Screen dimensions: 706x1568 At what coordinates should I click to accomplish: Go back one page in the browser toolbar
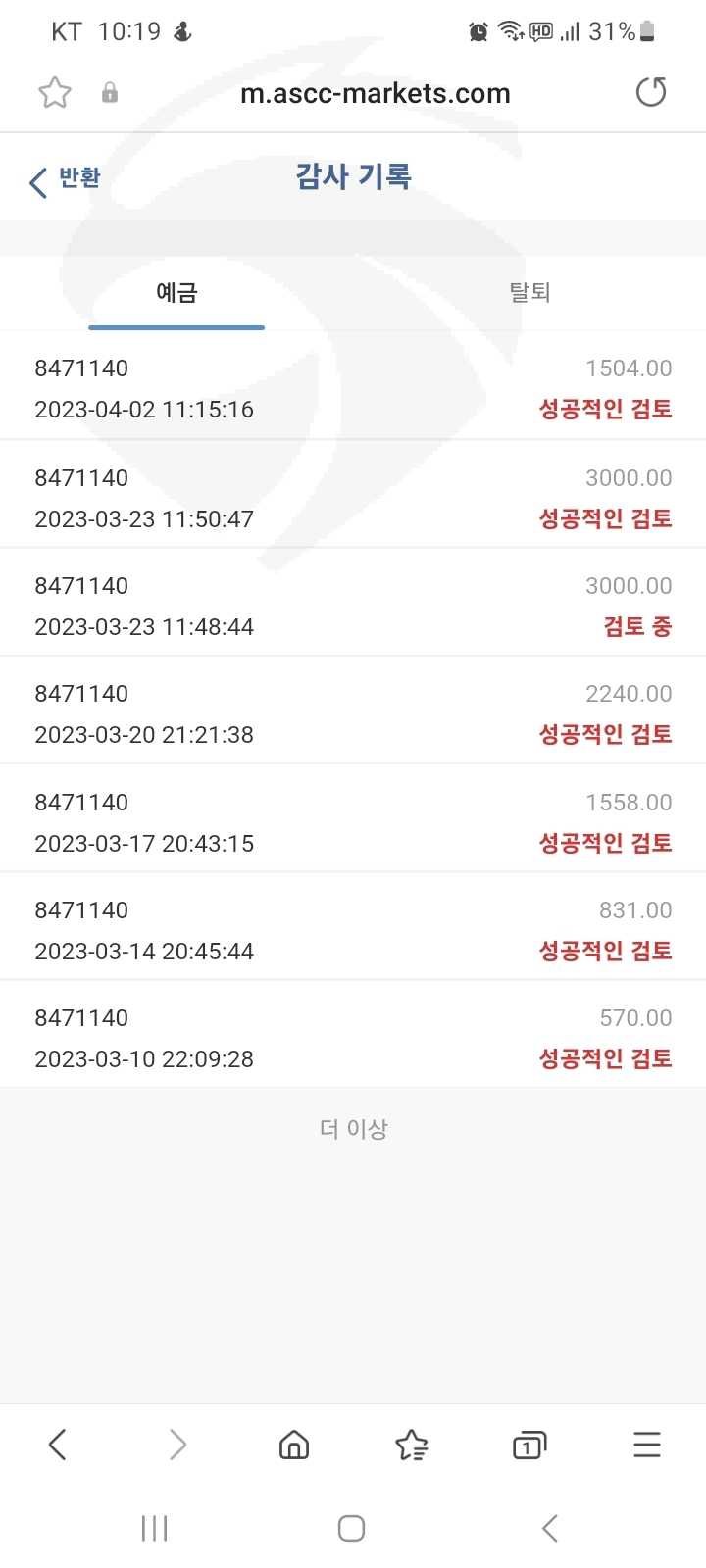58,1445
